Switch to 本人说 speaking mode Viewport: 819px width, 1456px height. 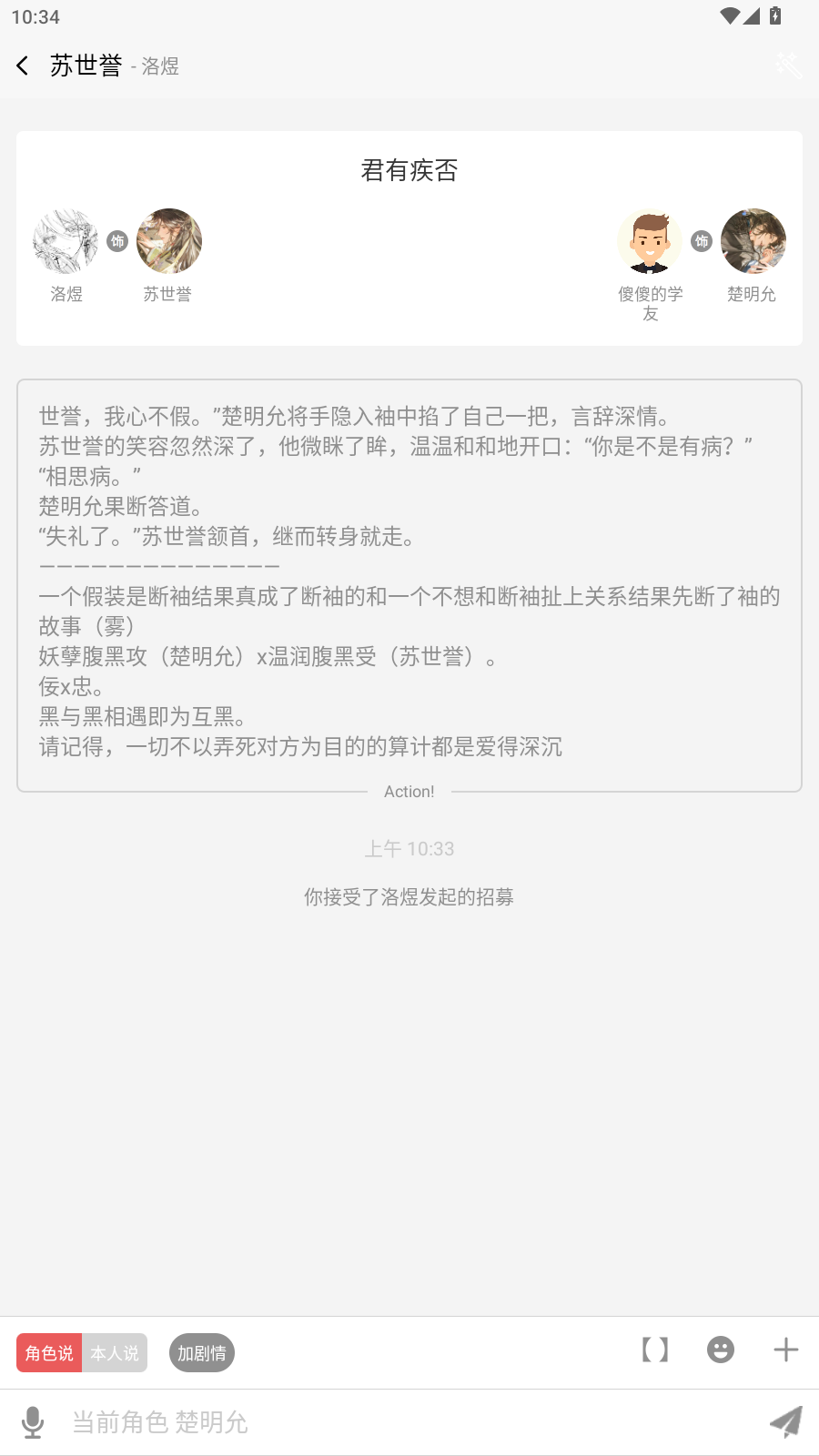pos(115,1353)
